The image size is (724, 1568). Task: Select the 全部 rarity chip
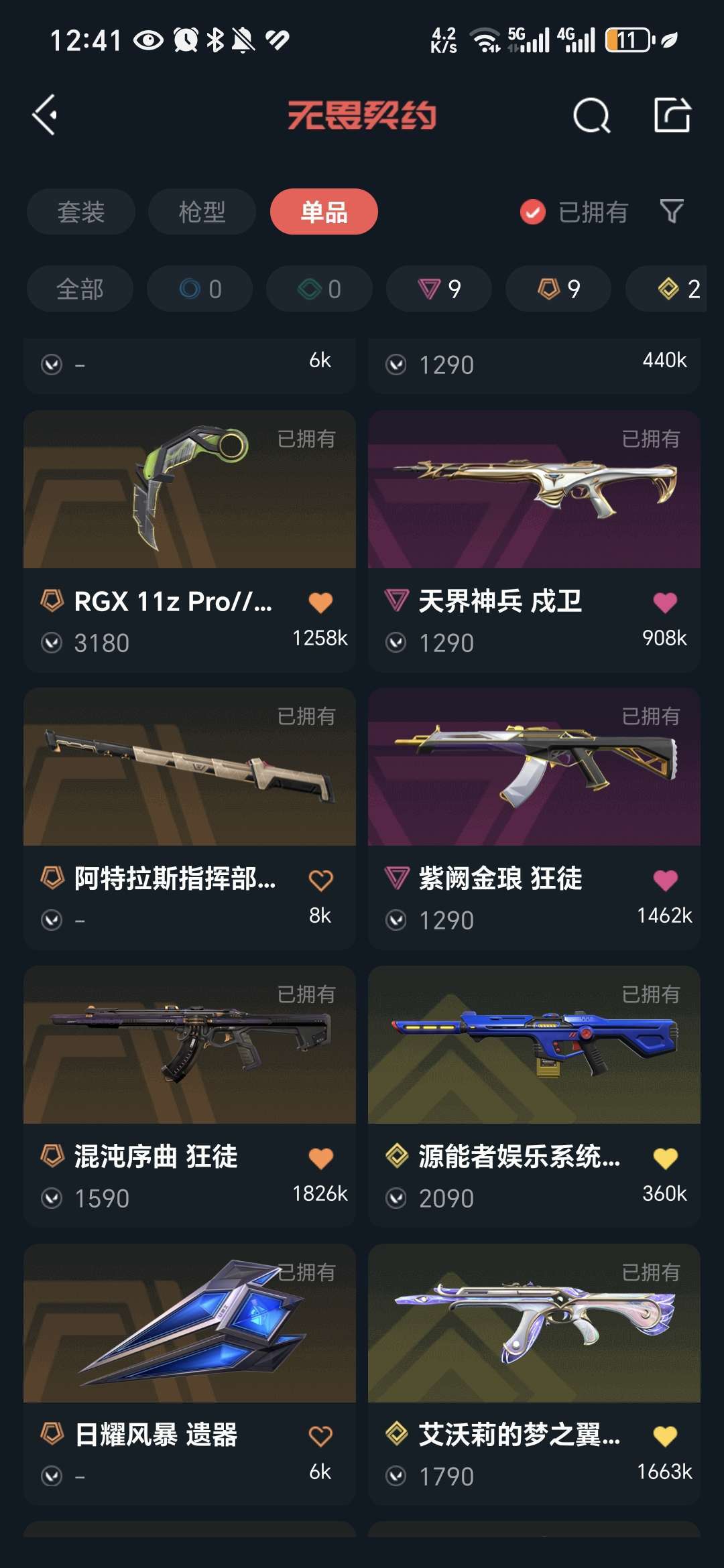[x=80, y=289]
